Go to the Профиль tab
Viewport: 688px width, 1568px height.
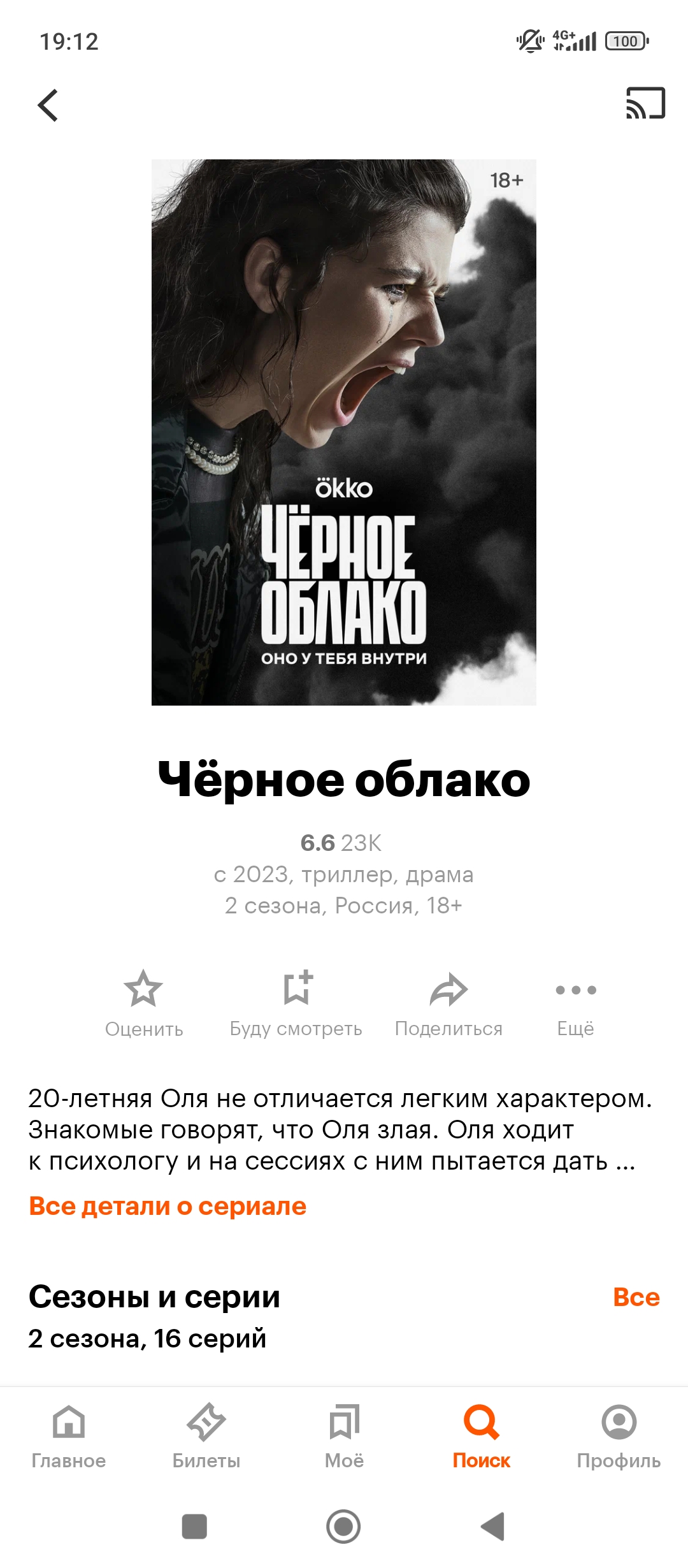click(x=619, y=1435)
